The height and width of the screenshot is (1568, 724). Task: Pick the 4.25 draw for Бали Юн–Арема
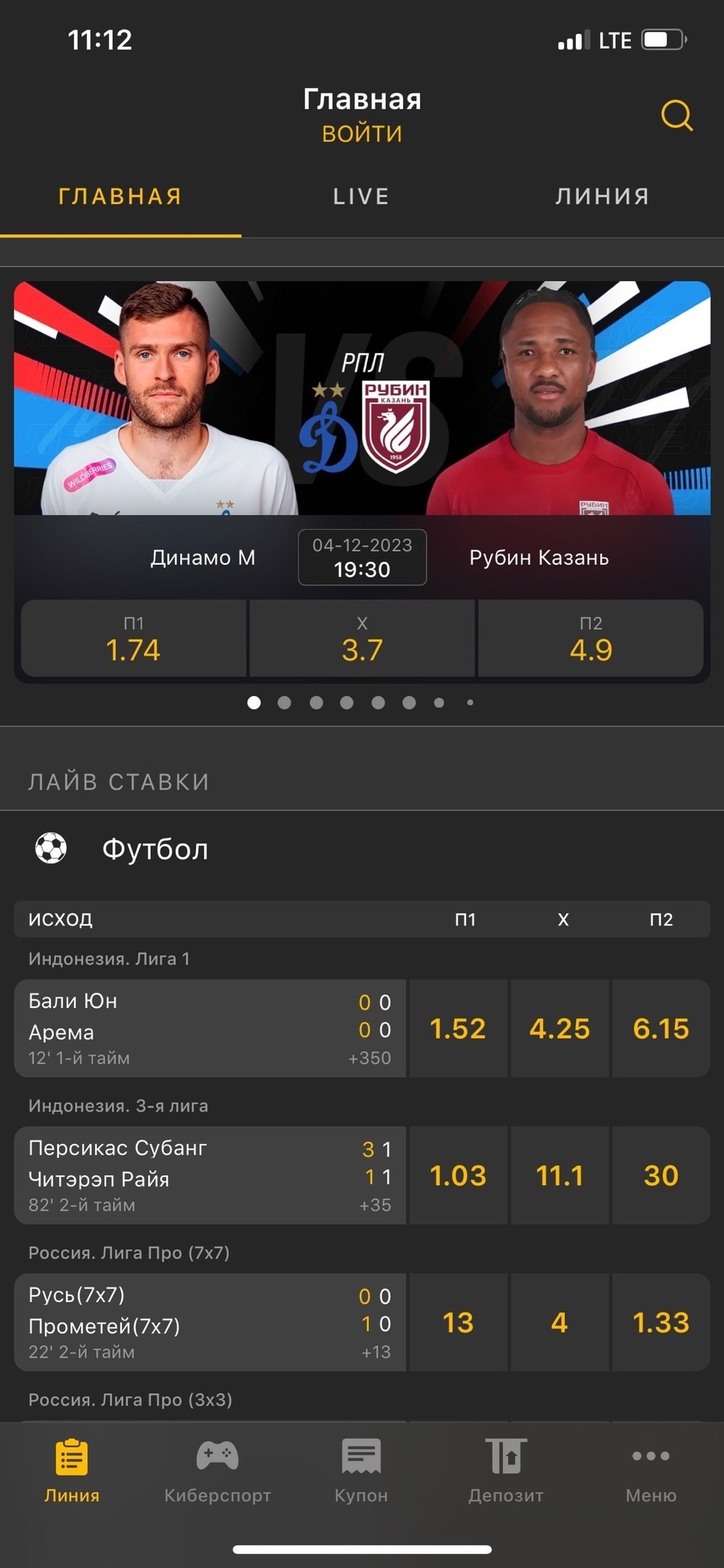click(559, 1029)
